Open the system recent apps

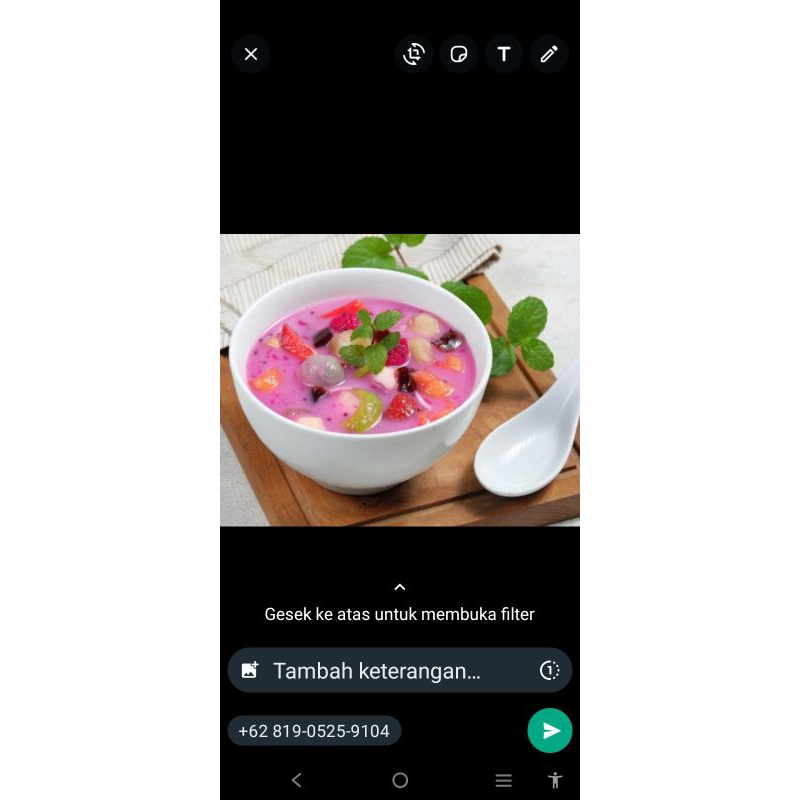click(x=504, y=780)
